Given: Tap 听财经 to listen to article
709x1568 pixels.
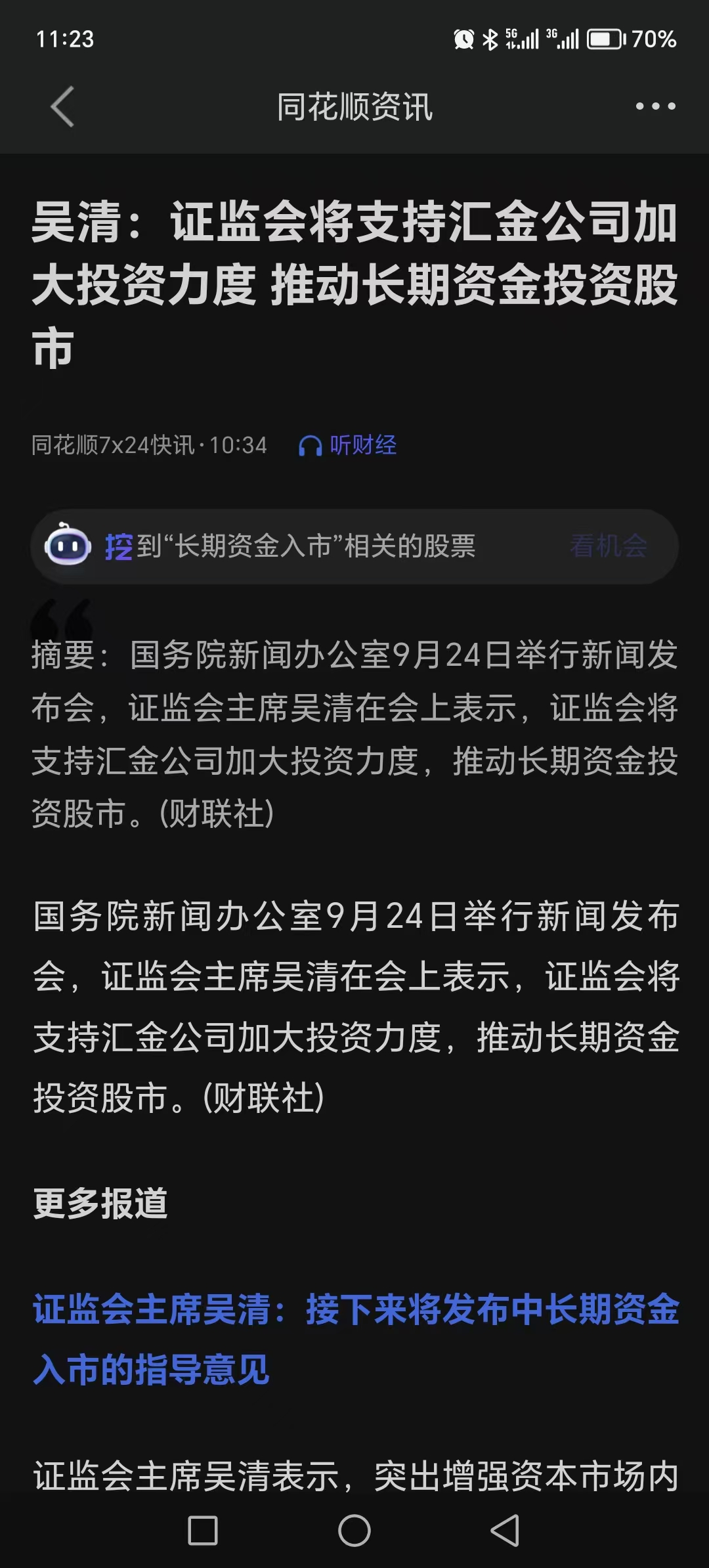Looking at the screenshot, I should tap(349, 446).
